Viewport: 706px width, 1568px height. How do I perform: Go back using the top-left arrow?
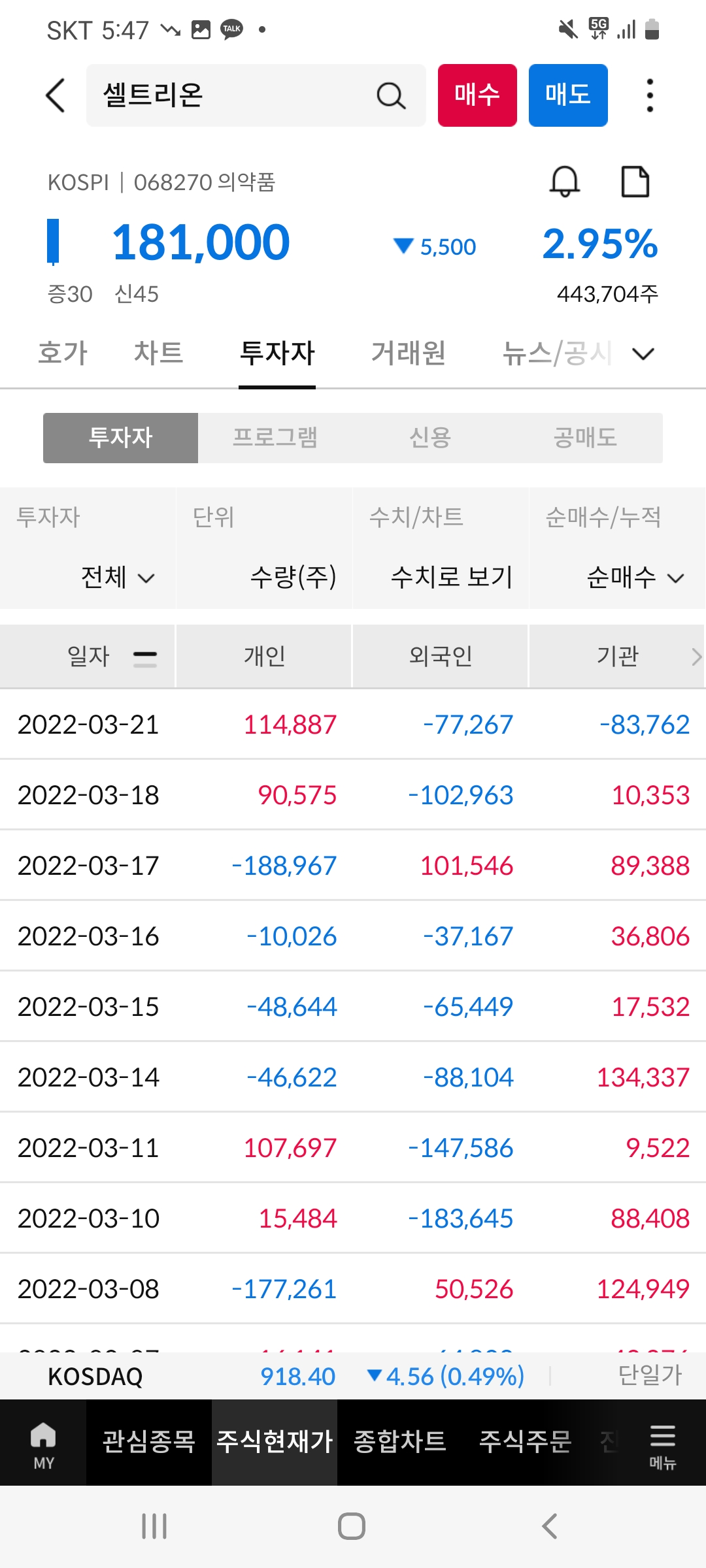pyautogui.click(x=56, y=95)
